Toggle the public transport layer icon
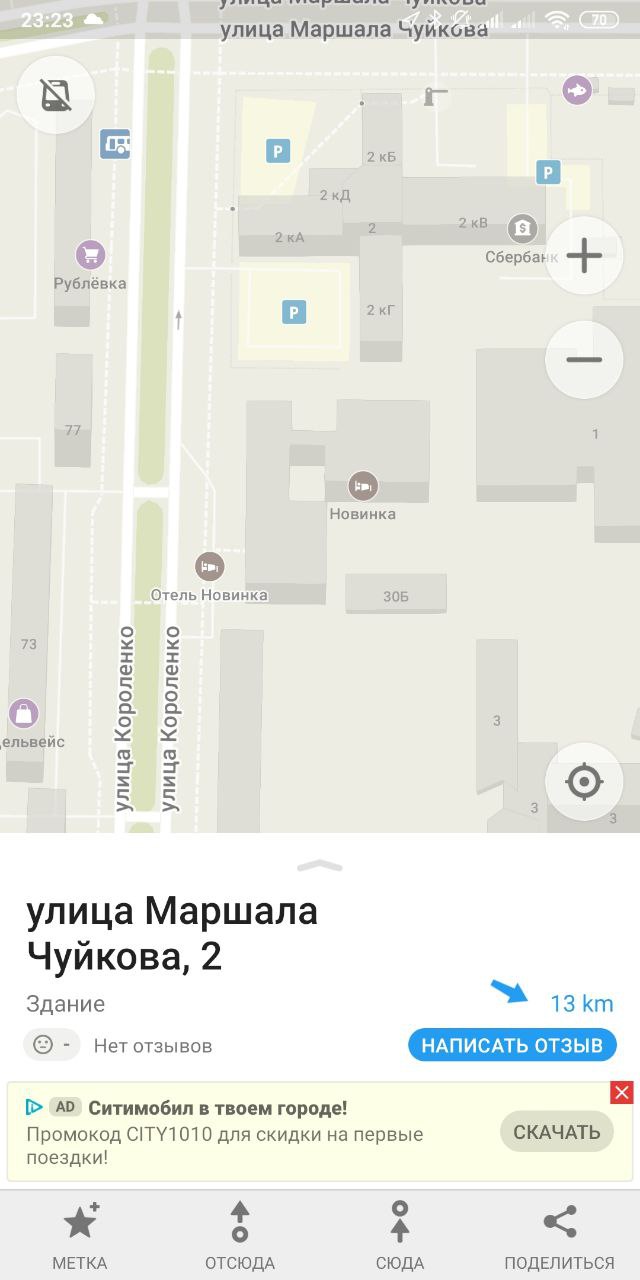The height and width of the screenshot is (1280, 640). point(56,95)
